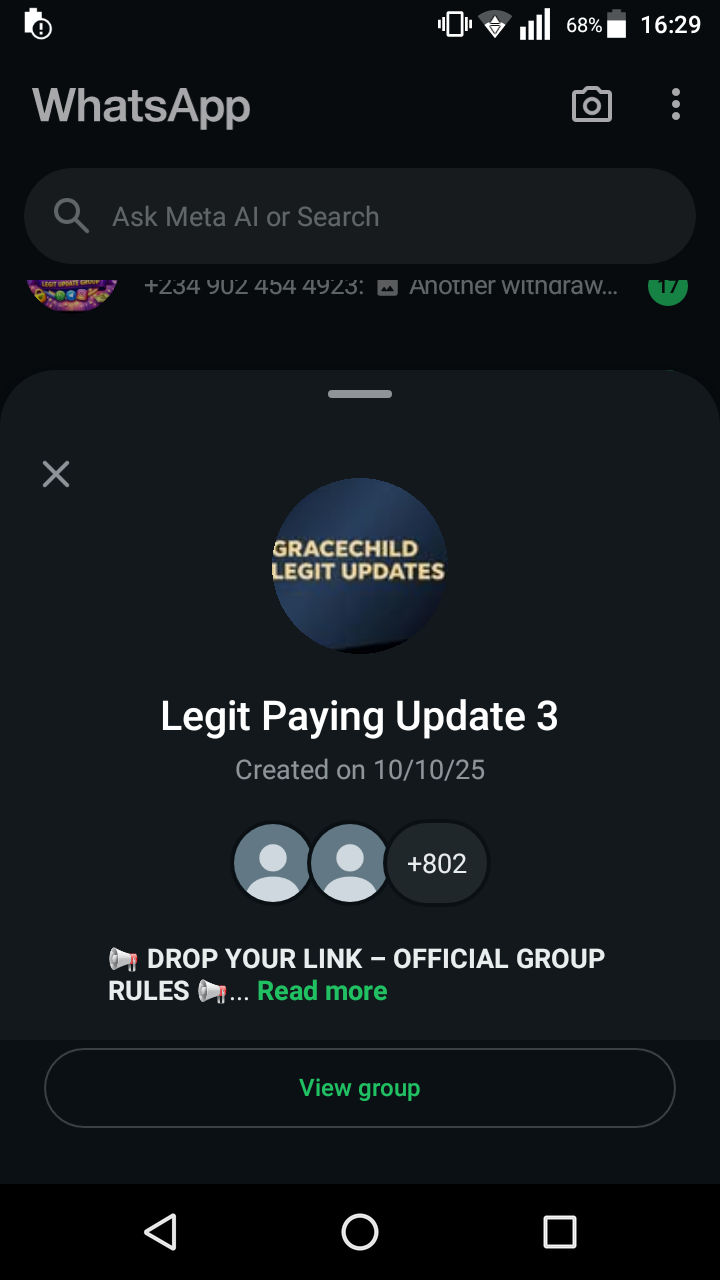Tap the View group button
720x1280 pixels.
[x=360, y=1088]
